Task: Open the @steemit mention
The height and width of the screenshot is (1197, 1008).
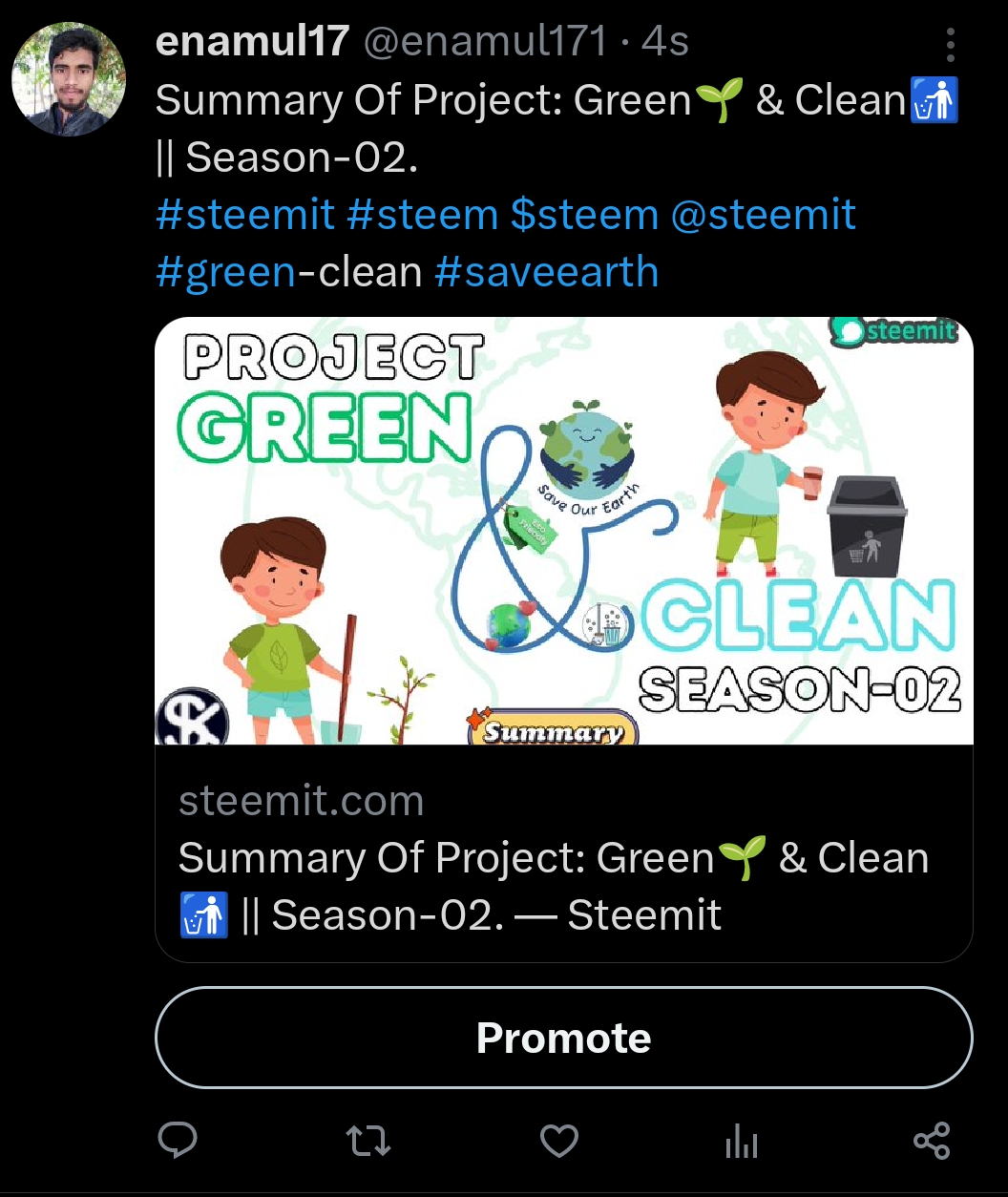Action: 764,215
